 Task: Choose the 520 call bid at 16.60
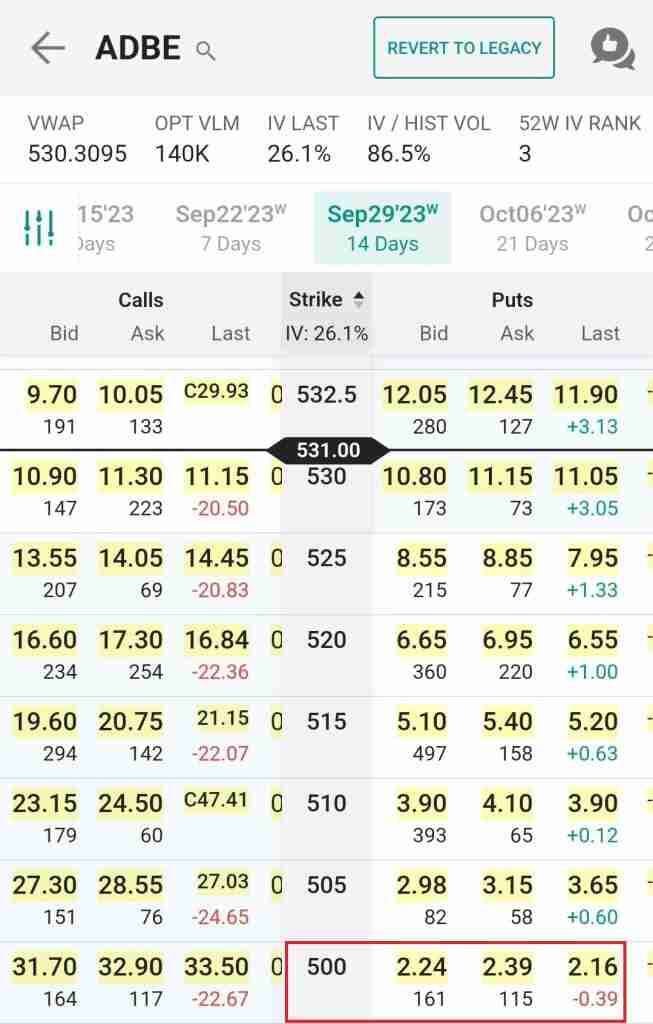(x=45, y=640)
